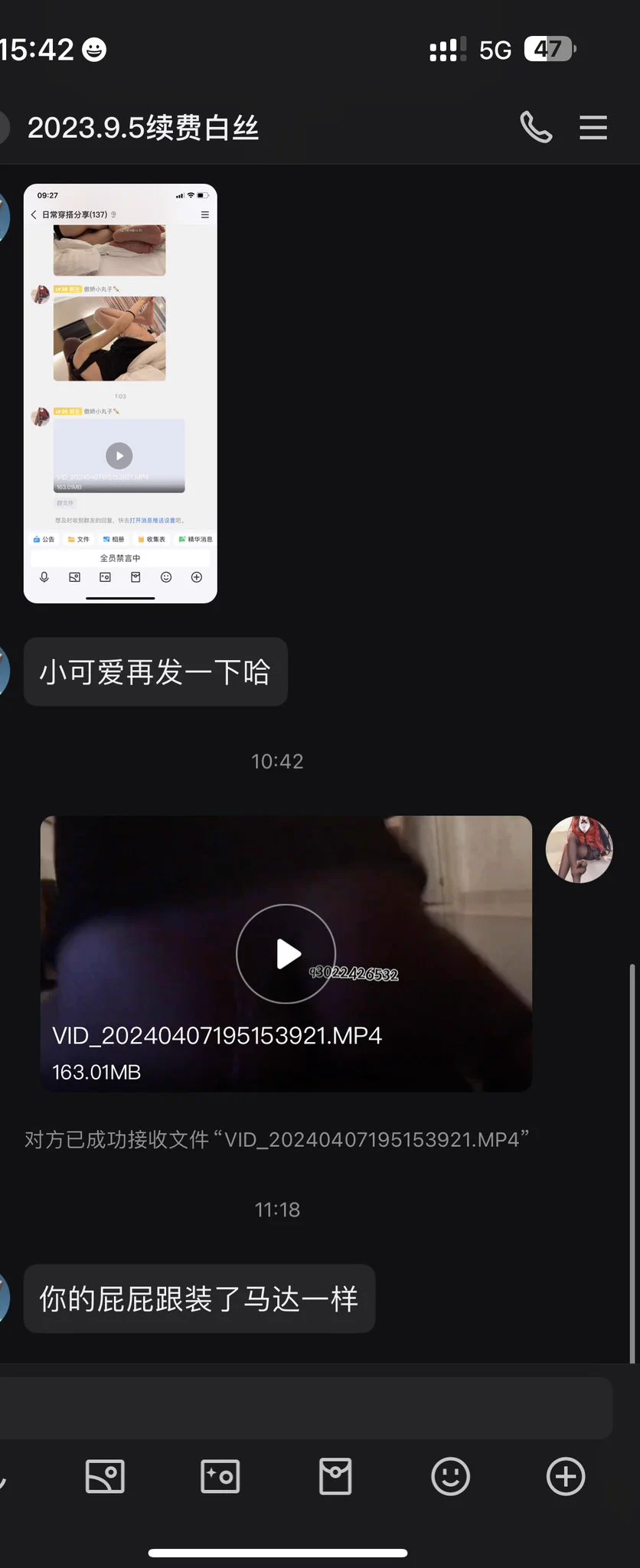
Task: Focus the message input field
Action: [306, 1408]
